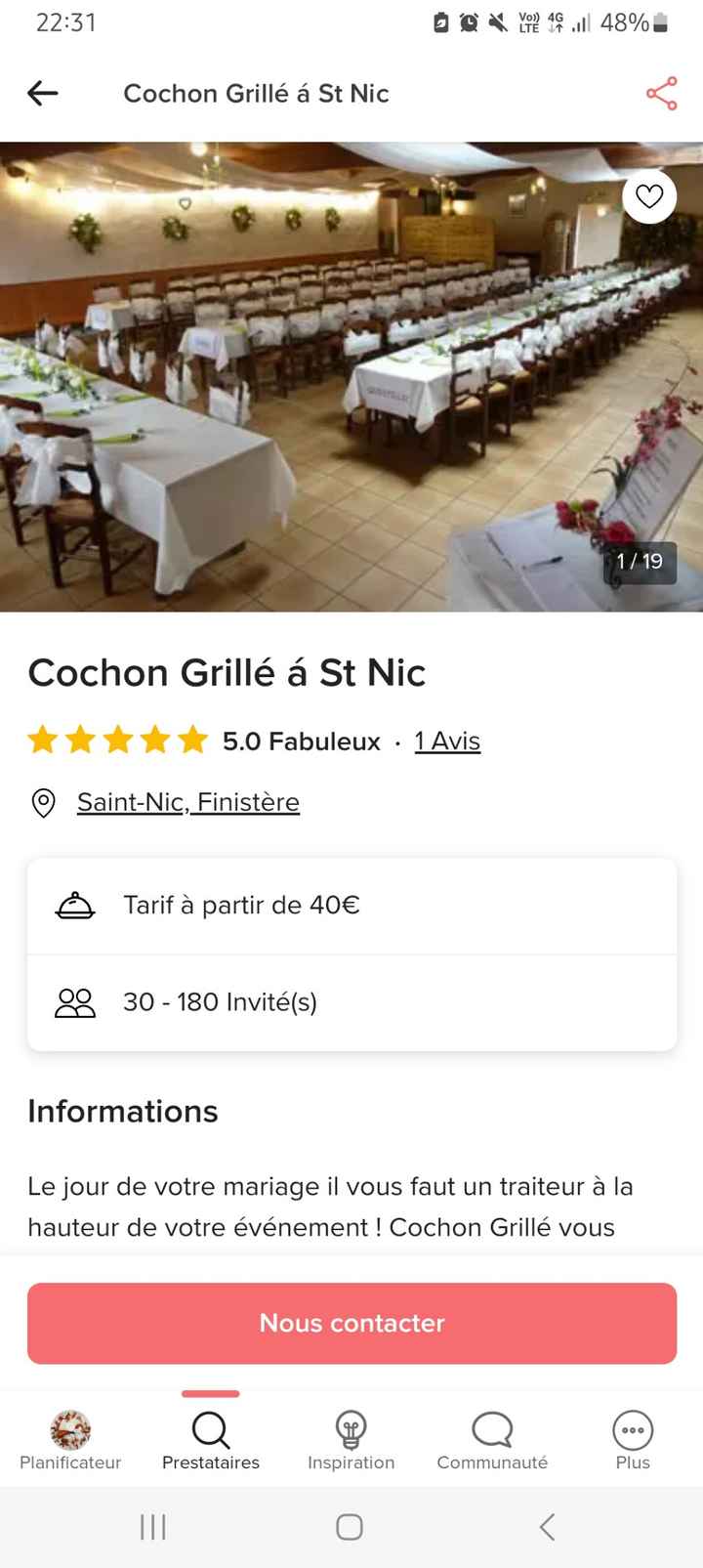This screenshot has width=703, height=1568.
Task: Toggle the favorite heart on the photo
Action: pyautogui.click(x=648, y=196)
